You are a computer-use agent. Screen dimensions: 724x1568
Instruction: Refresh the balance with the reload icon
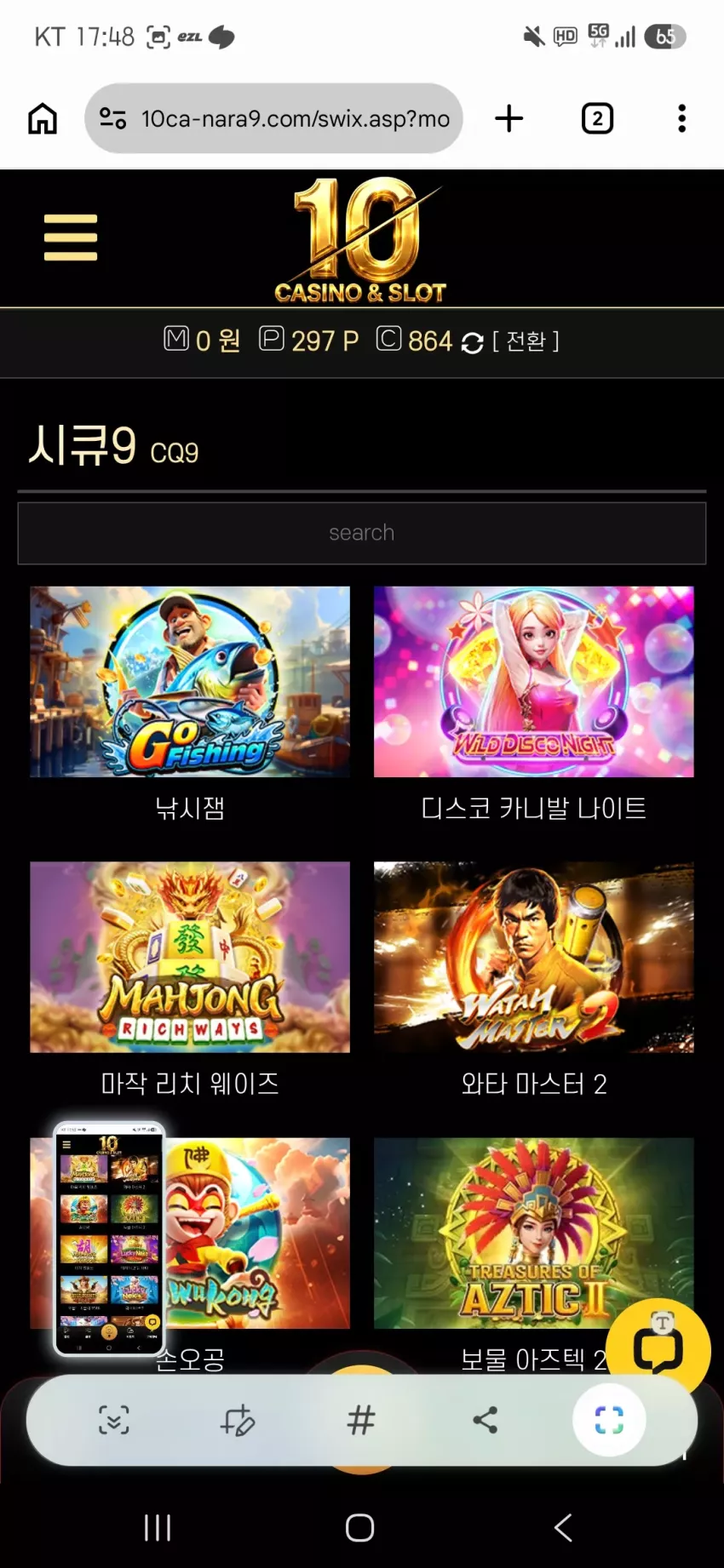(x=472, y=342)
